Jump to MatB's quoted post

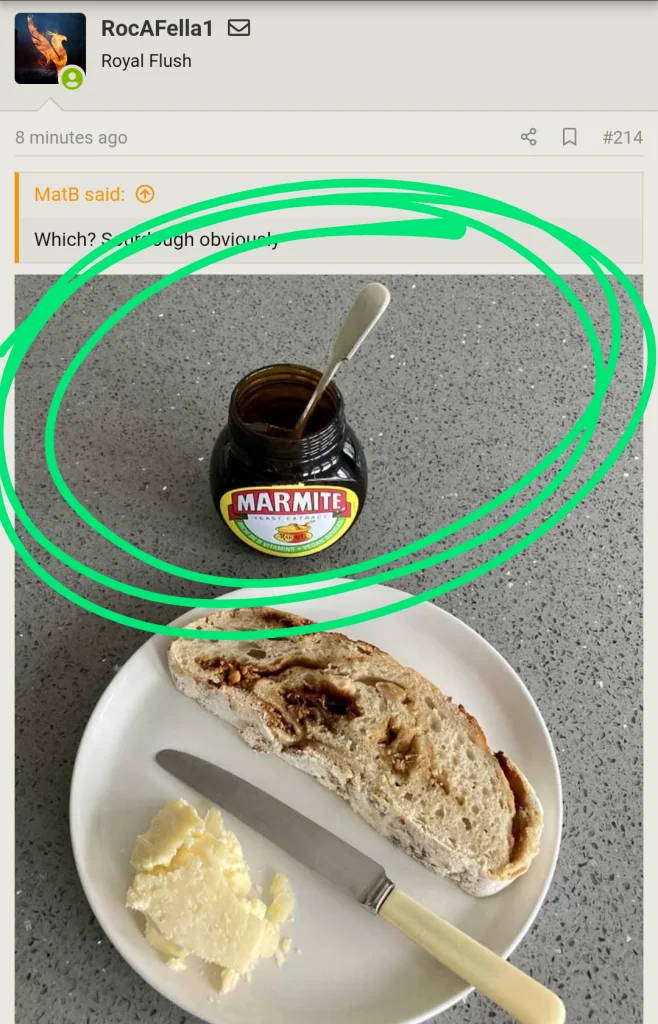tap(145, 194)
